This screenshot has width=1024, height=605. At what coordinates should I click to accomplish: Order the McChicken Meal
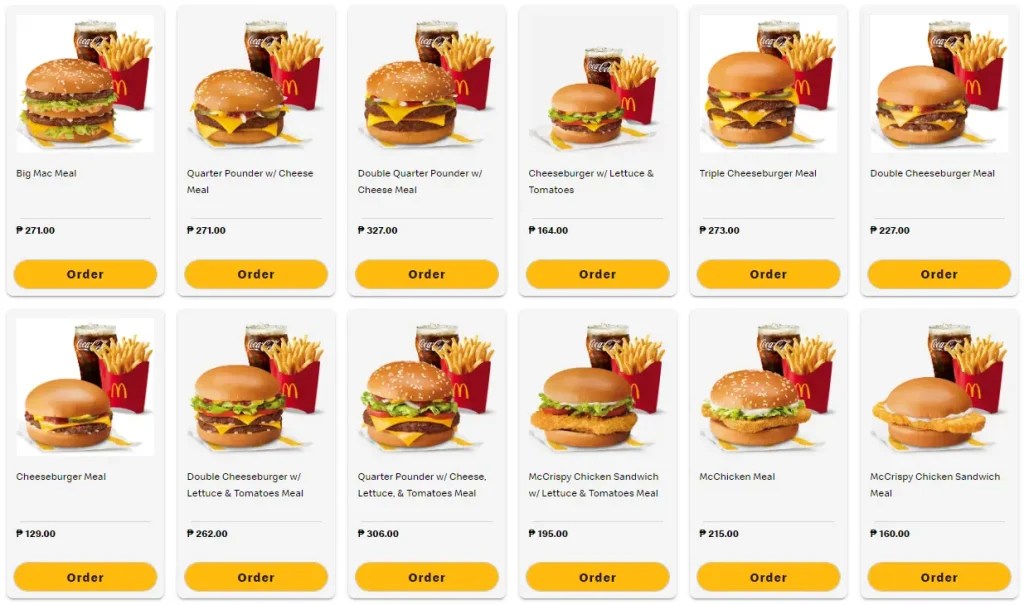pos(768,577)
